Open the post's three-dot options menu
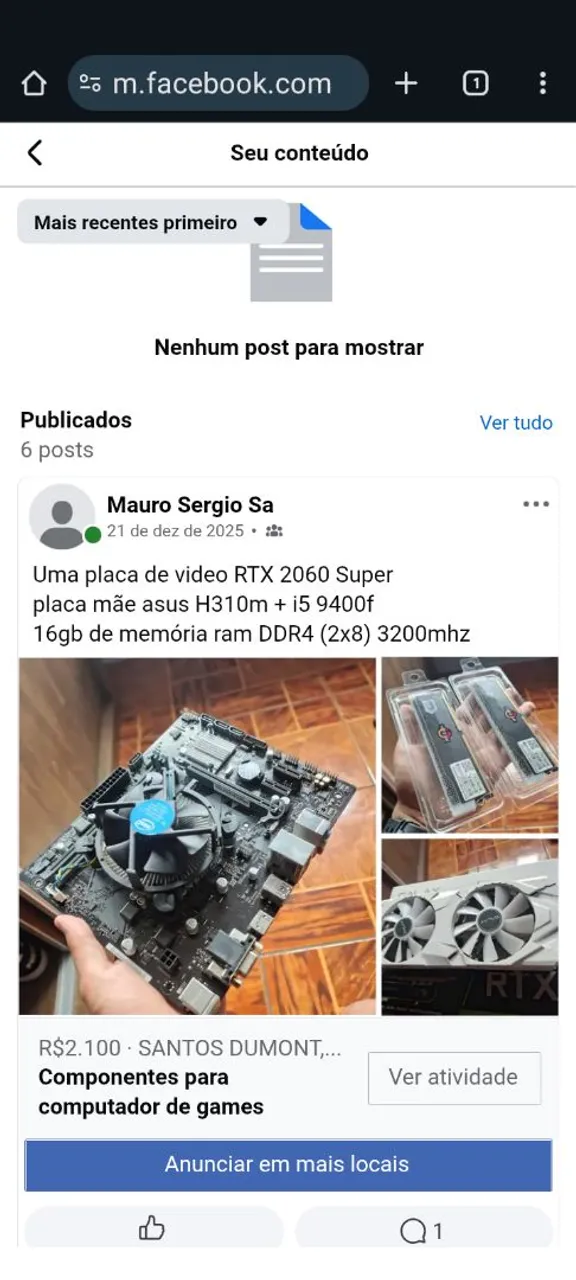 [536, 504]
